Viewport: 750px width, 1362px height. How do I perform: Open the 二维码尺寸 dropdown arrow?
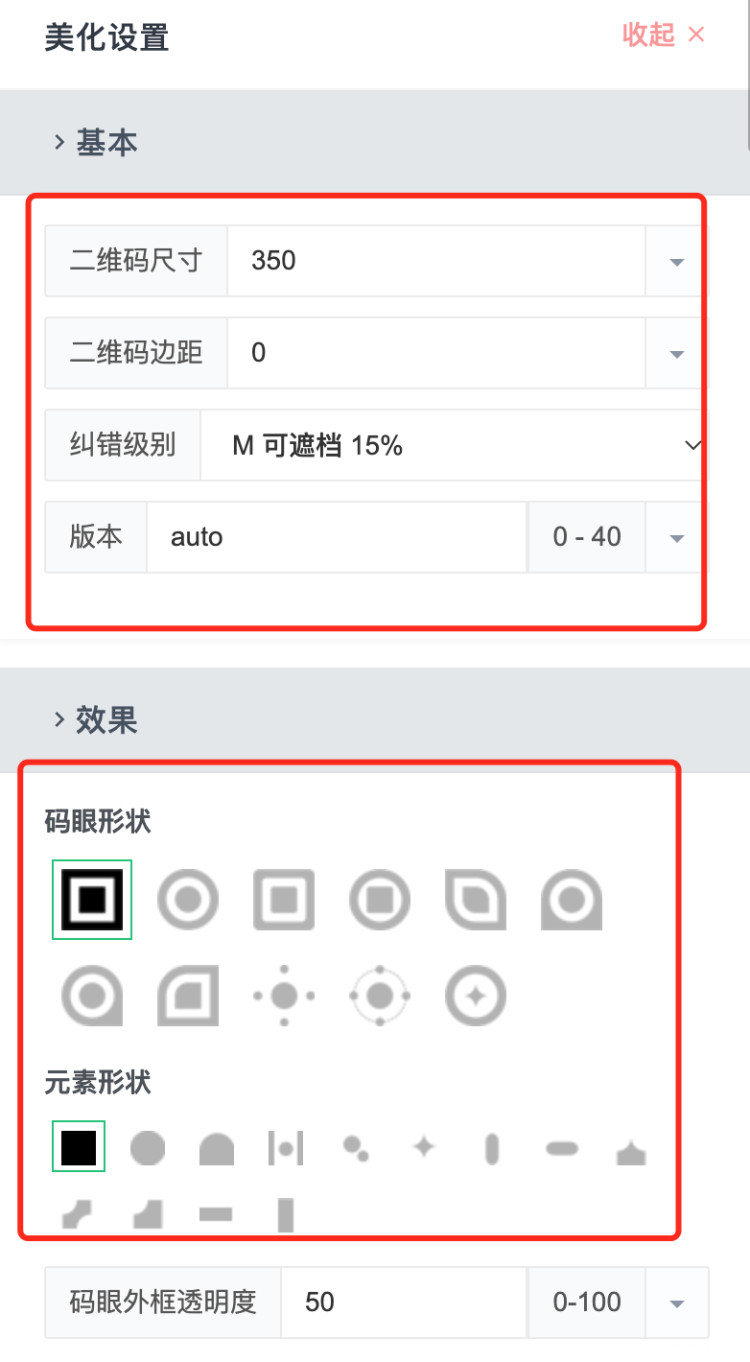[x=677, y=262]
